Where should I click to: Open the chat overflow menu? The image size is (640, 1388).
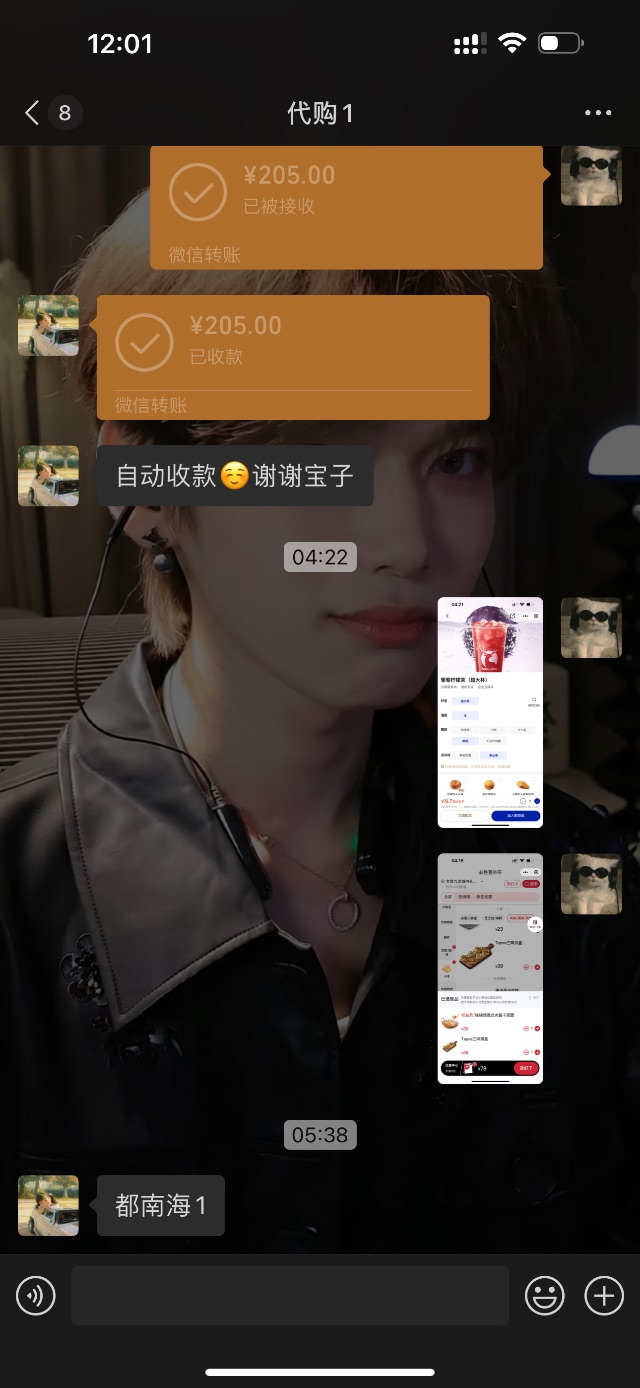[x=597, y=113]
